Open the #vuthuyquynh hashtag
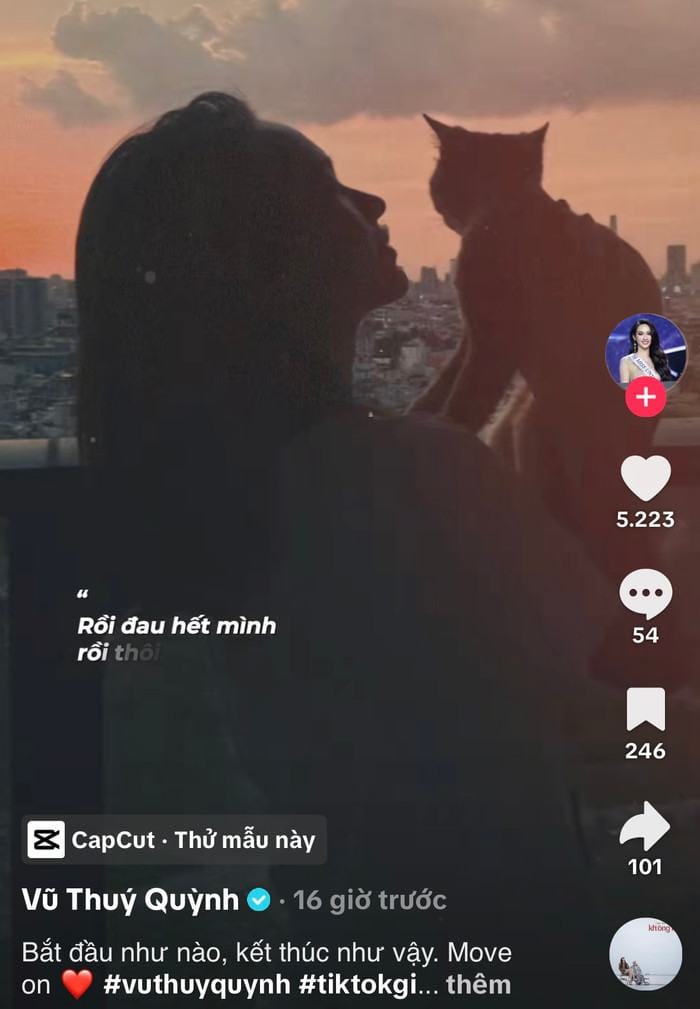This screenshot has height=1009, width=700. coord(195,985)
